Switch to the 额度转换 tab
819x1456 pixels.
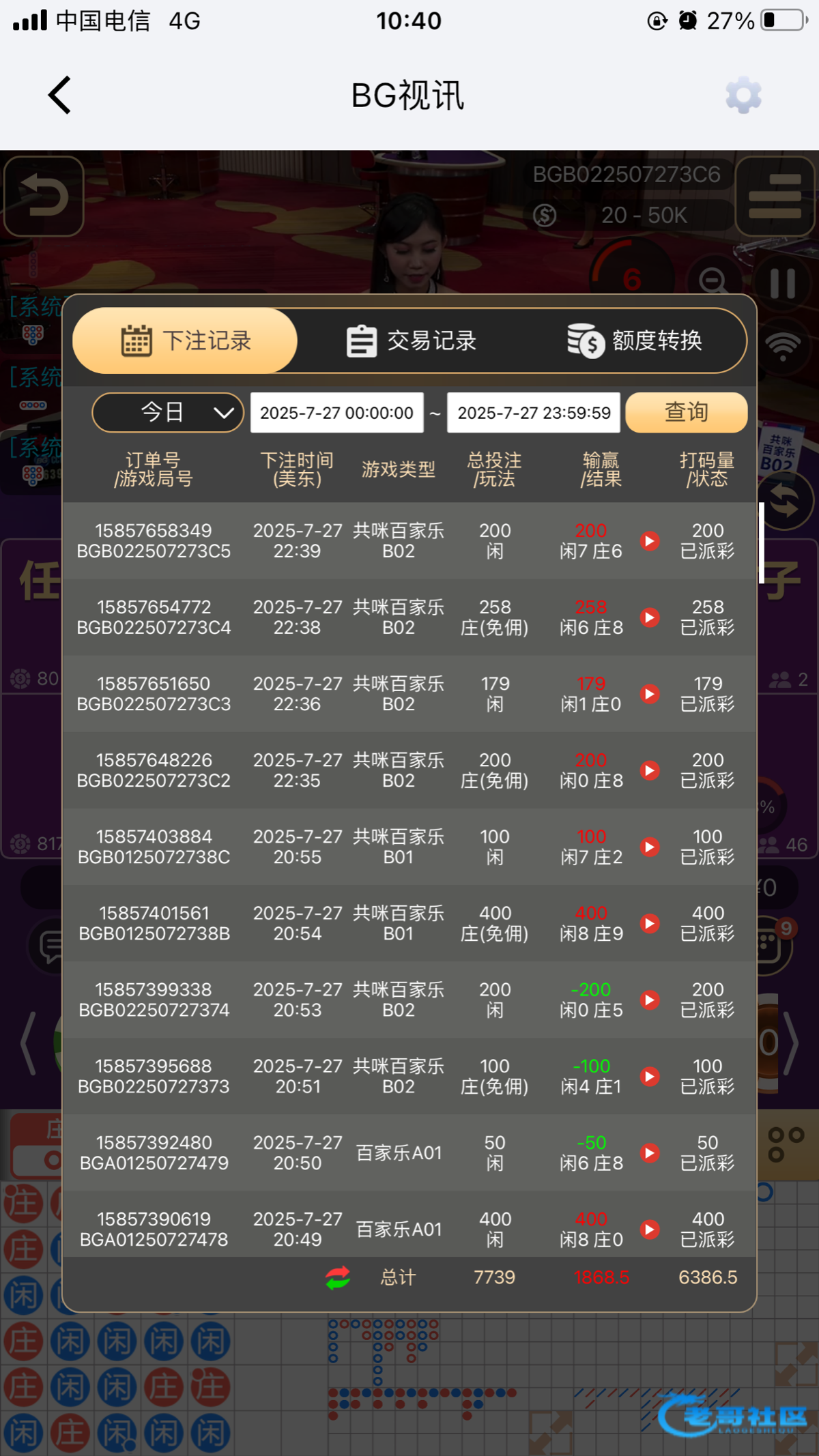(635, 340)
